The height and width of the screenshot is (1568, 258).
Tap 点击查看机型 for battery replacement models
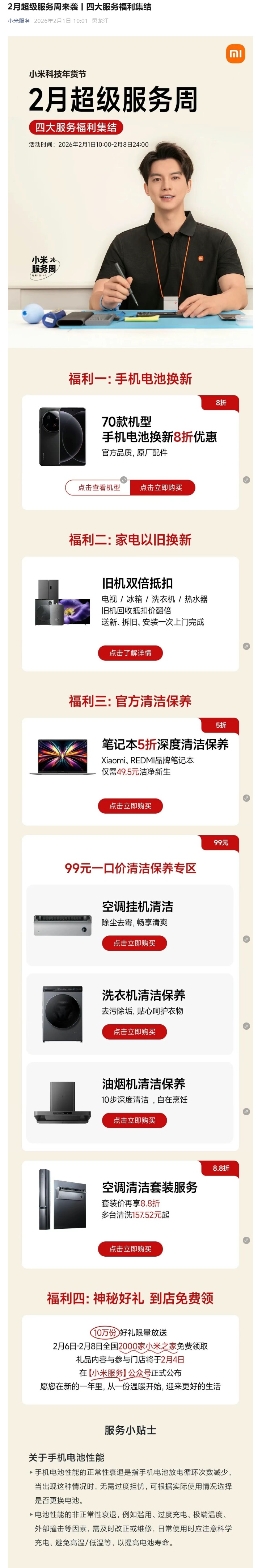click(98, 488)
